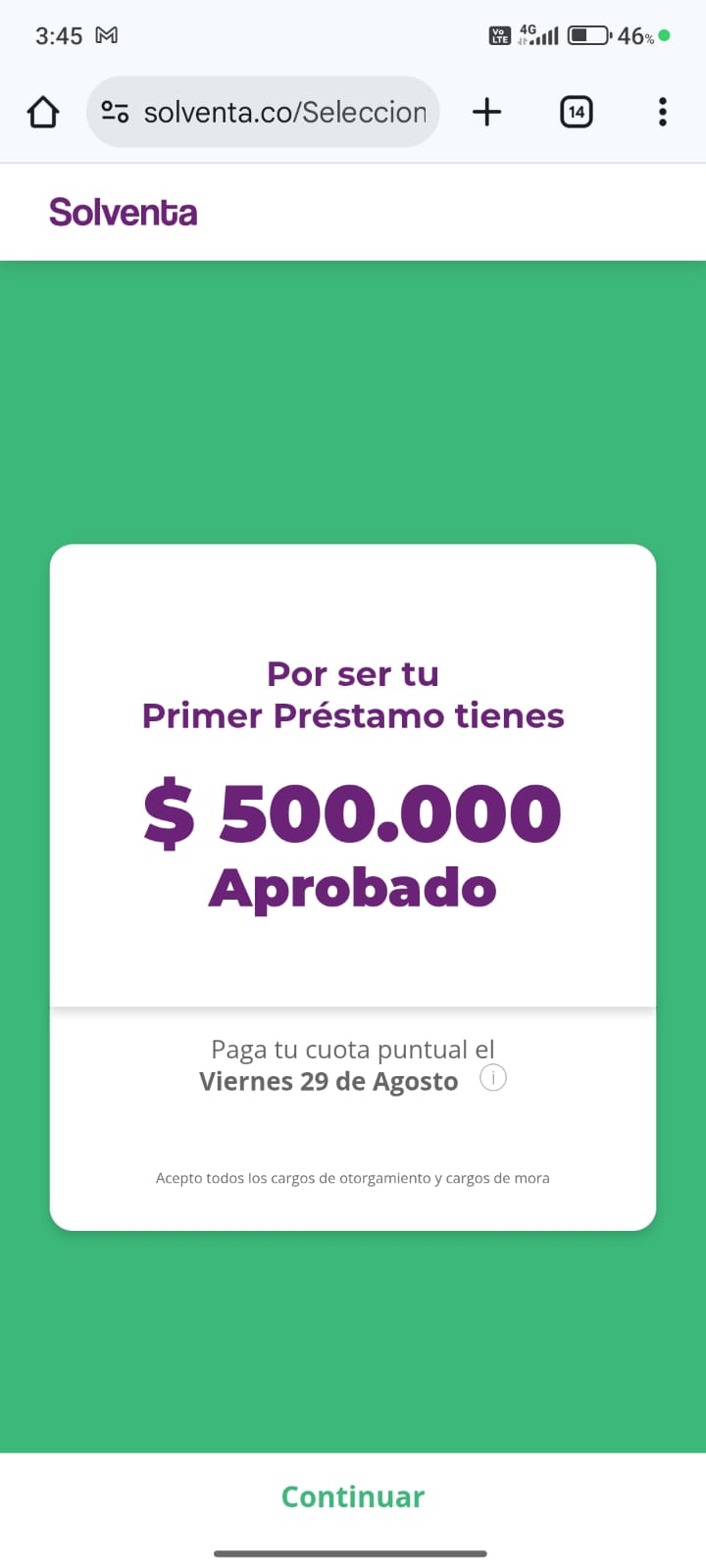Tap the solventa.co address bar
This screenshot has width=706, height=1568.
(x=284, y=113)
